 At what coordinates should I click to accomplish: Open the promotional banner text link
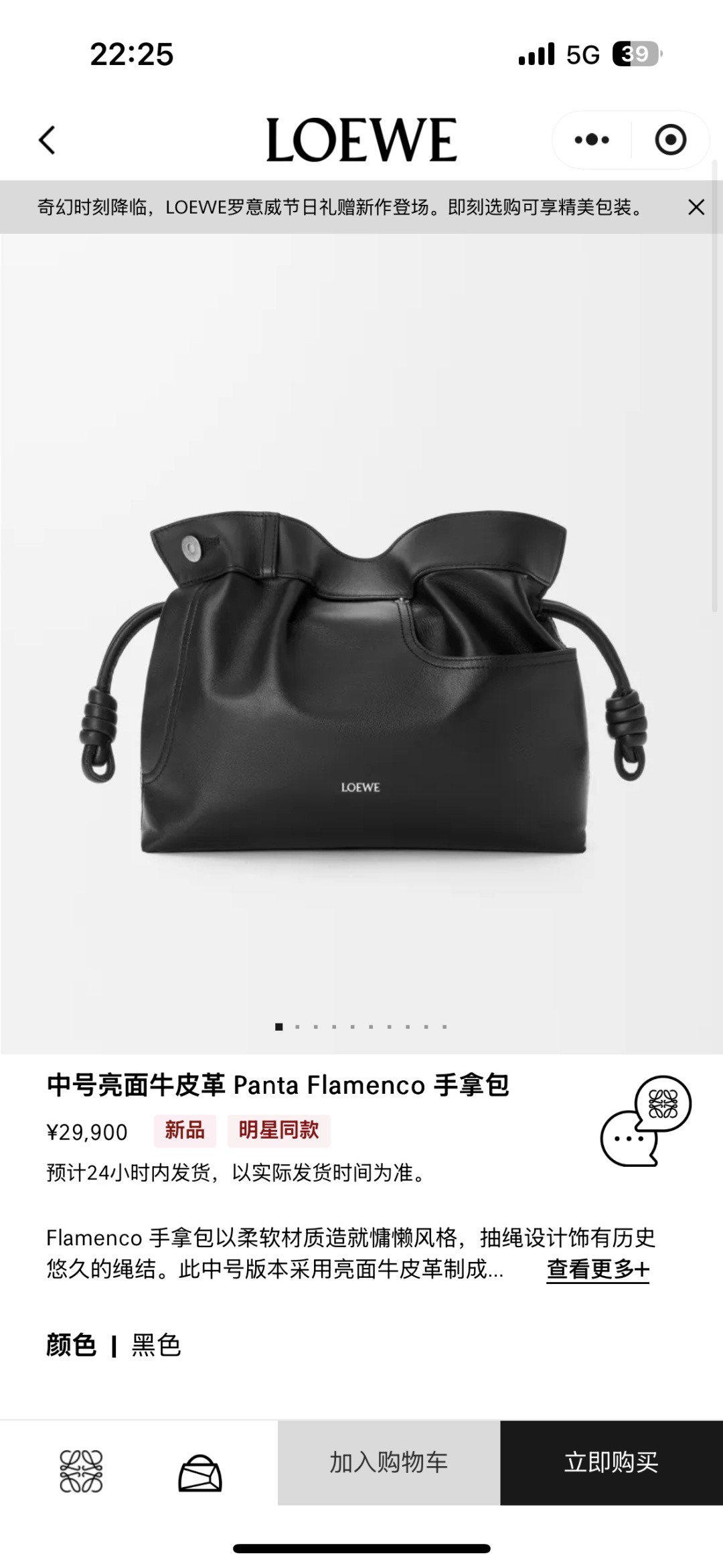pos(341,209)
